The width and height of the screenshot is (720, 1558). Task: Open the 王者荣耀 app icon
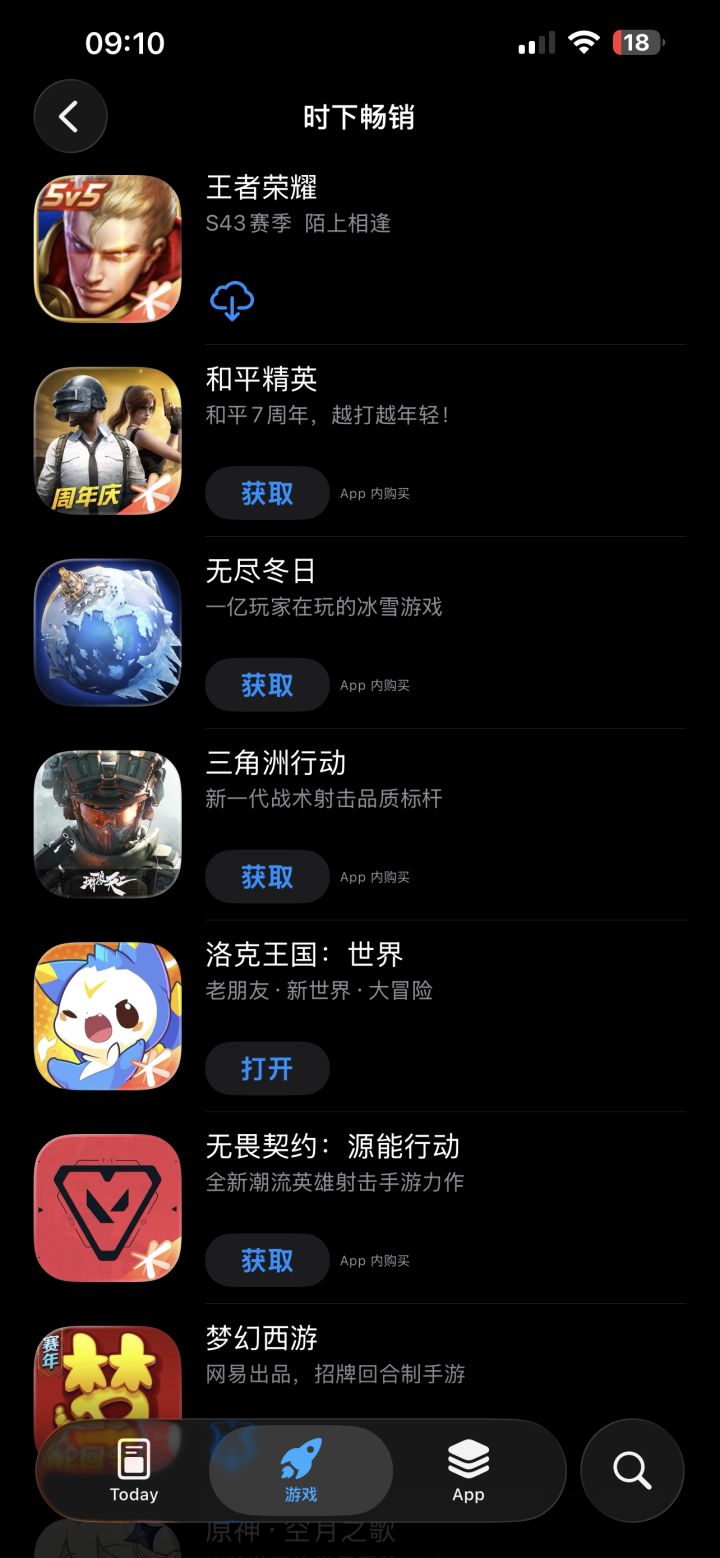[106, 247]
